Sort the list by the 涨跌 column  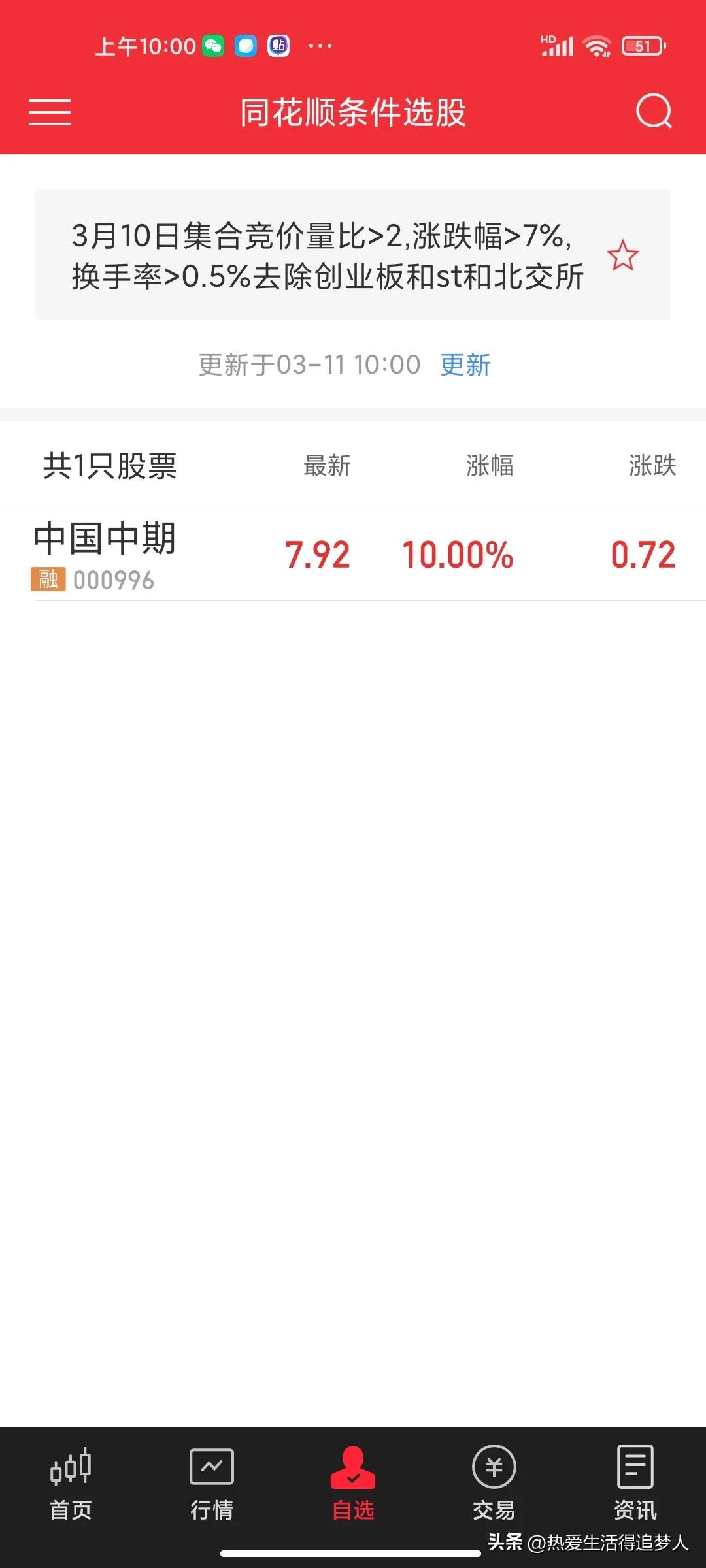652,466
